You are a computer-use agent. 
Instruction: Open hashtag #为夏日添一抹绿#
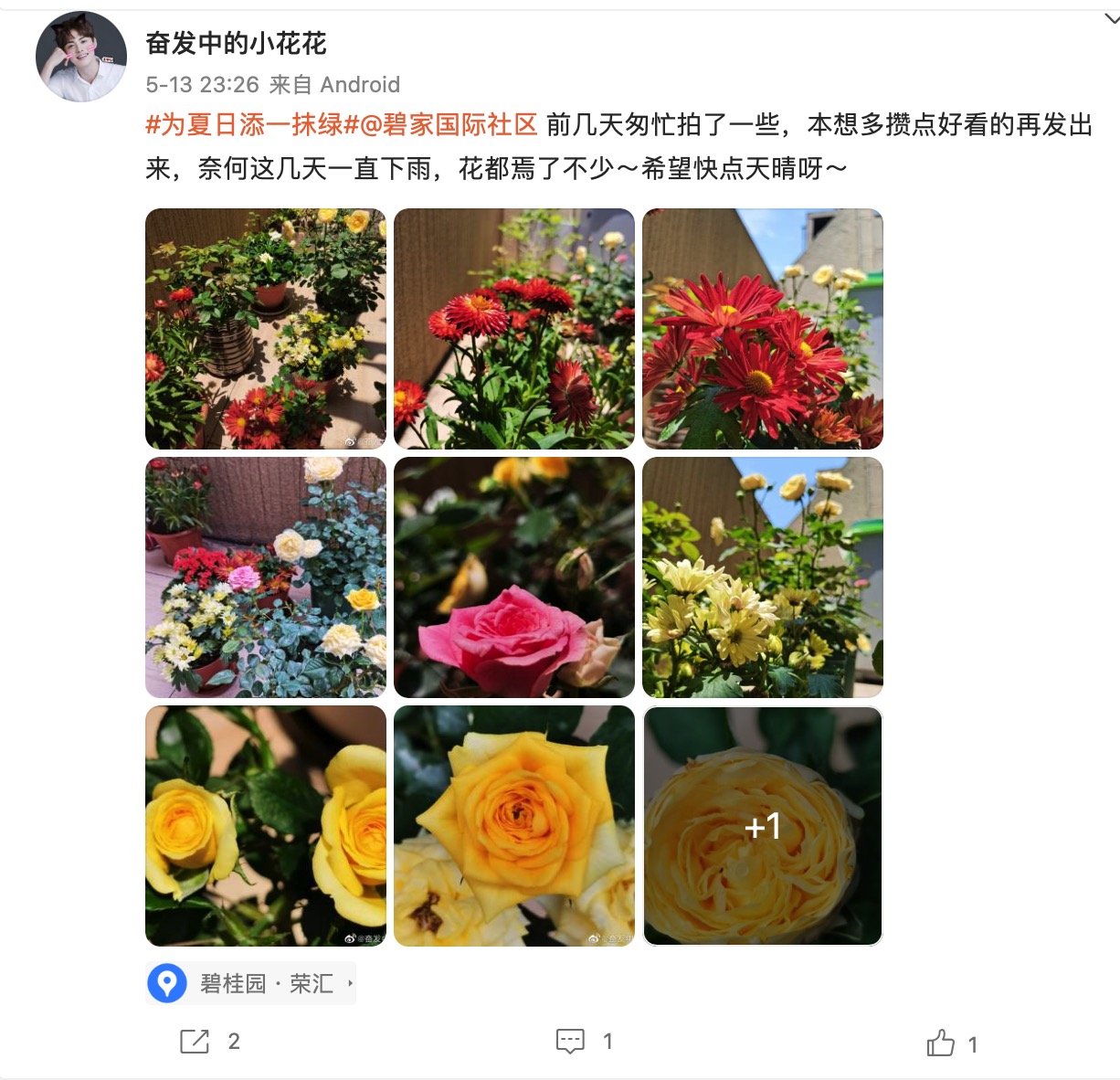pos(244,125)
